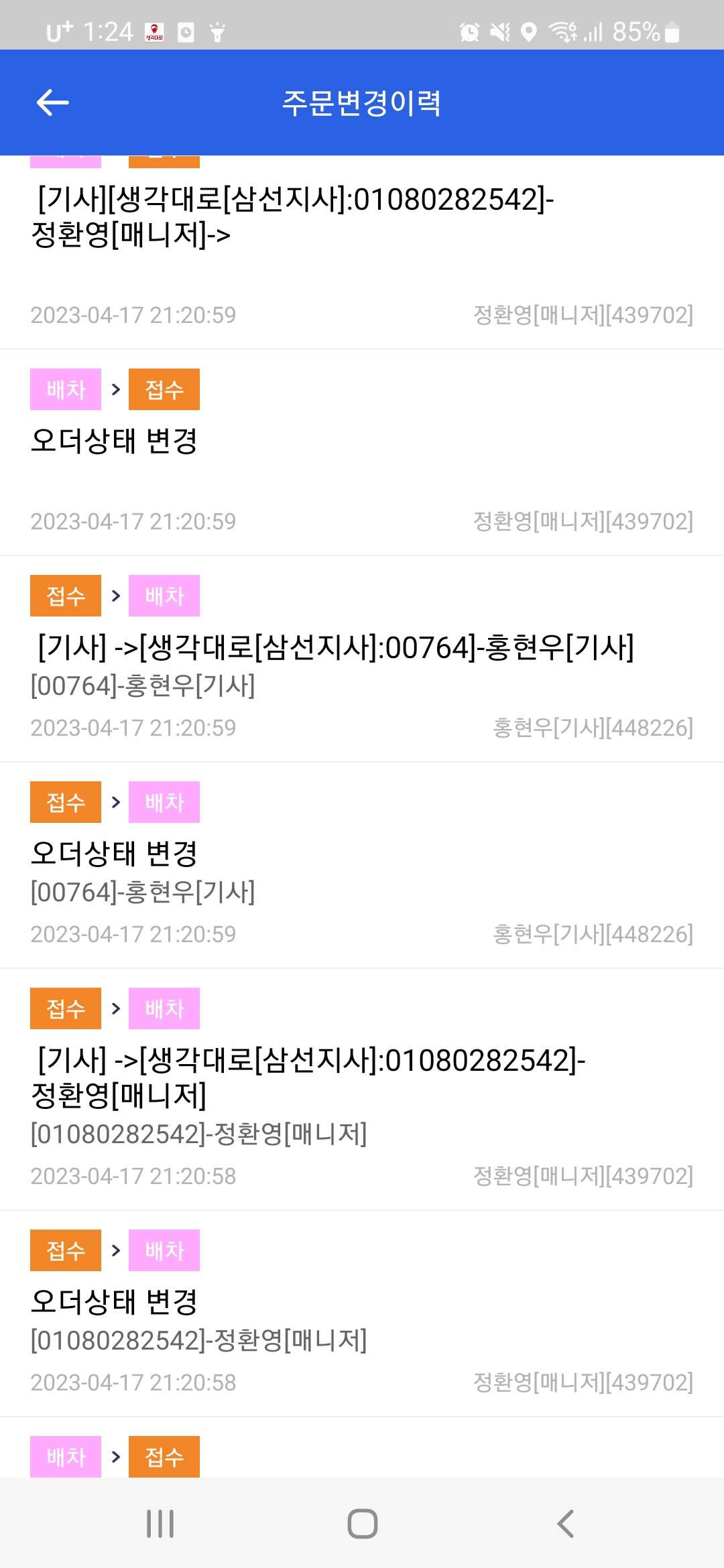This screenshot has height=1568, width=724.
Task: Tap Android back navigation button
Action: [x=565, y=1523]
